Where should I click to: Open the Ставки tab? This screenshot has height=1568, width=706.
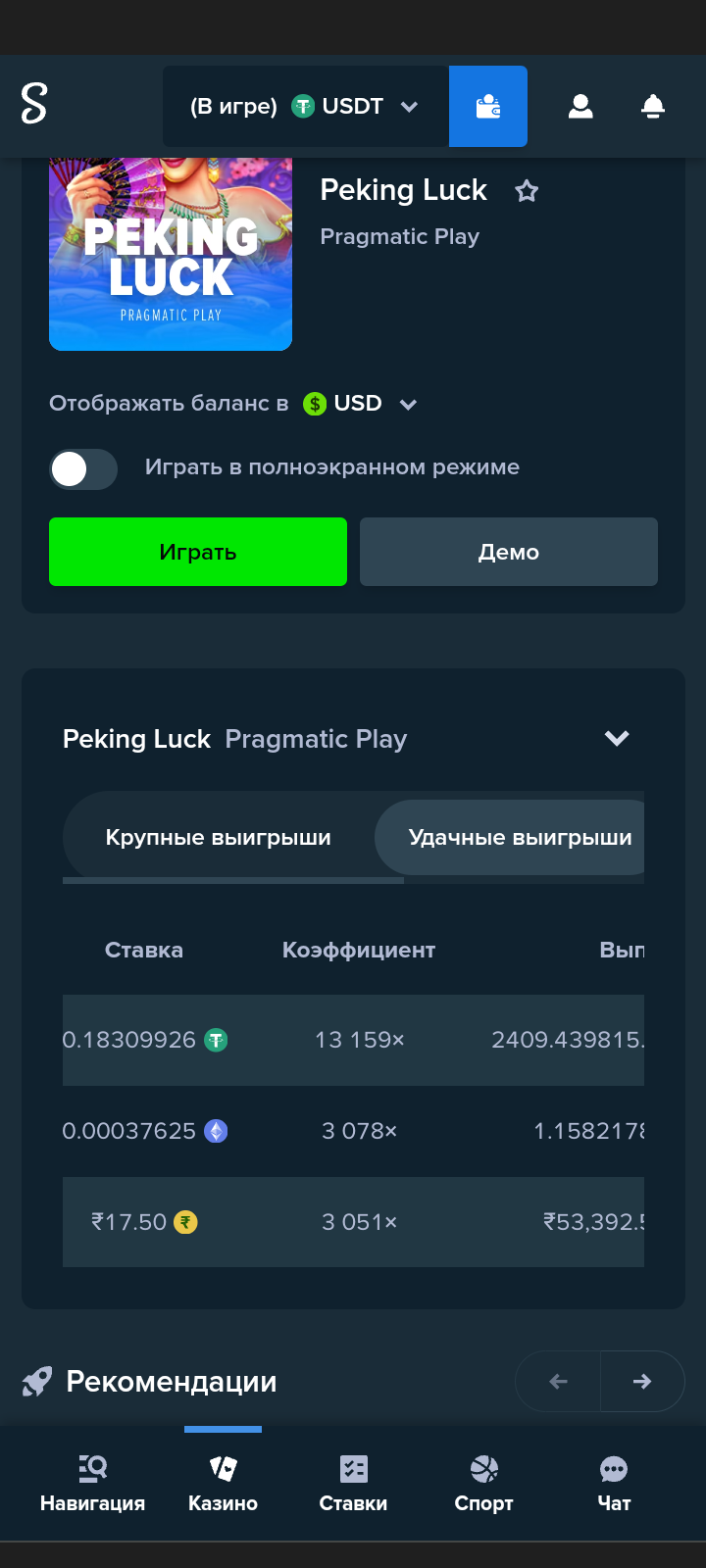pos(353,1484)
